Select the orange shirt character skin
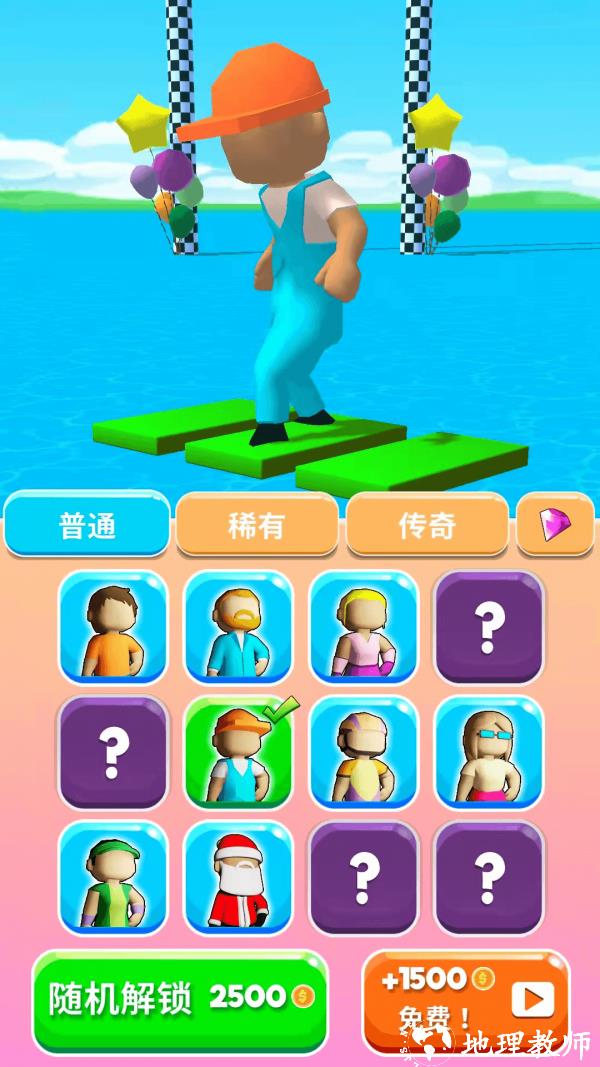The width and height of the screenshot is (600, 1067). coord(113,628)
